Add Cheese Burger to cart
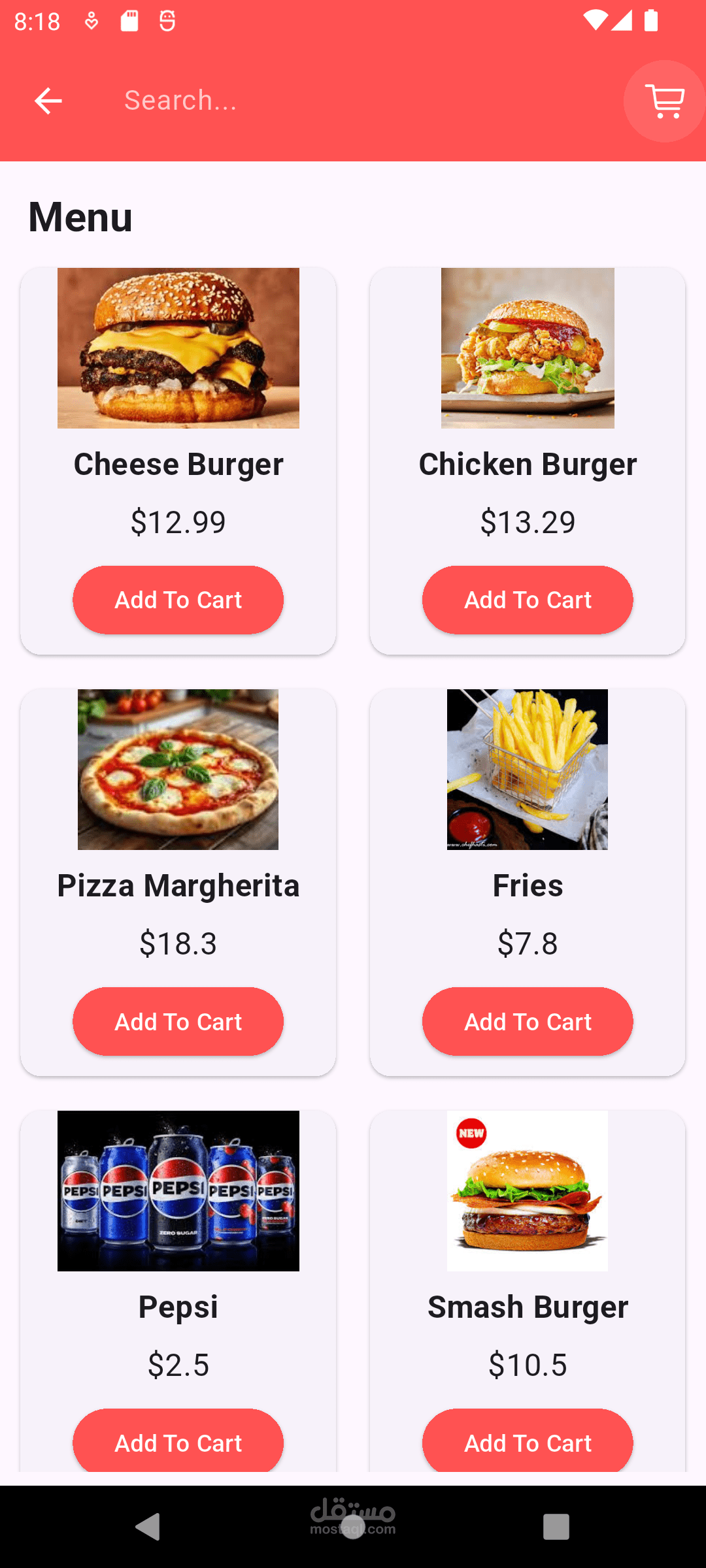The height and width of the screenshot is (1568, 706). pos(178,599)
